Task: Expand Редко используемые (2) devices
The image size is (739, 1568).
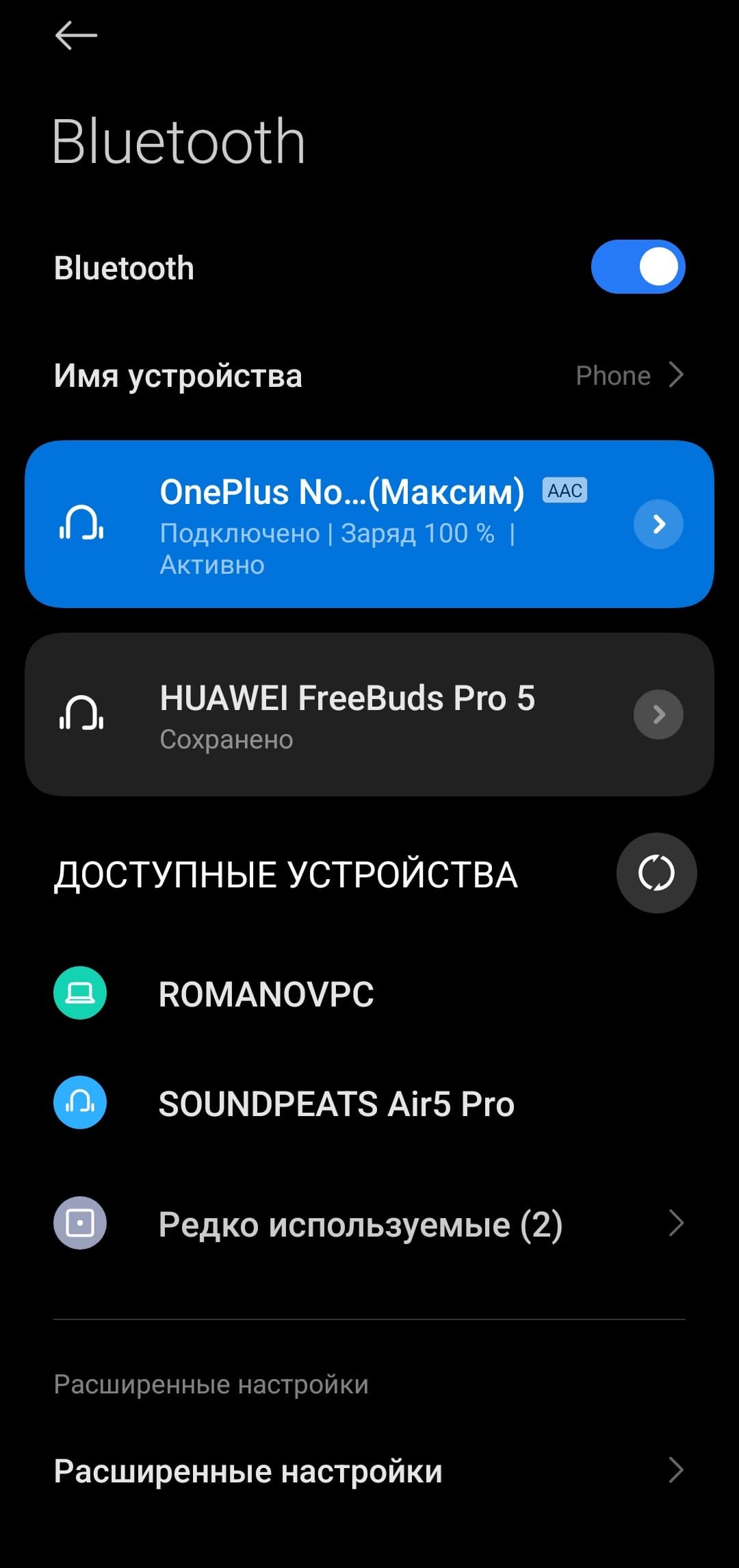Action: [x=369, y=1224]
